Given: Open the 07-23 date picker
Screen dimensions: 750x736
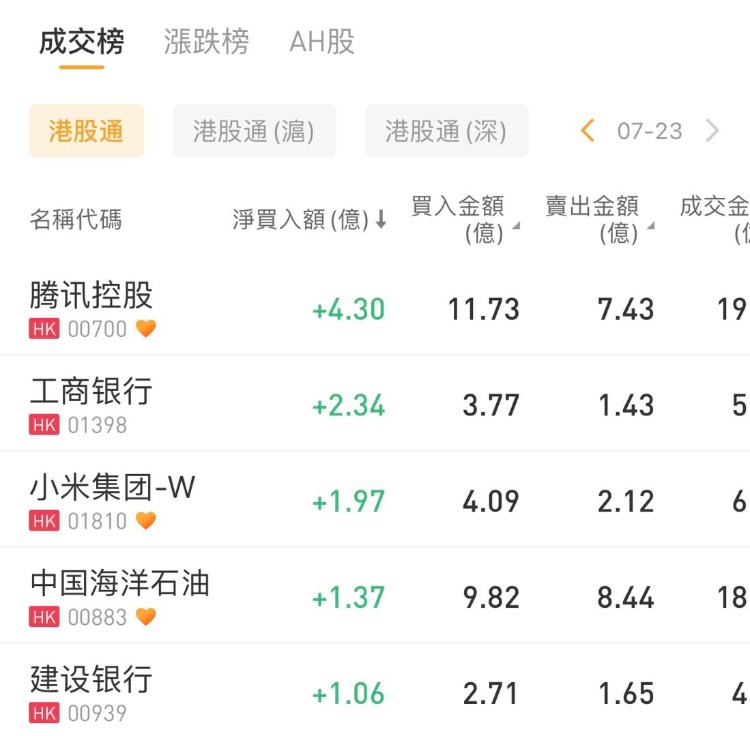Looking at the screenshot, I should tap(650, 131).
